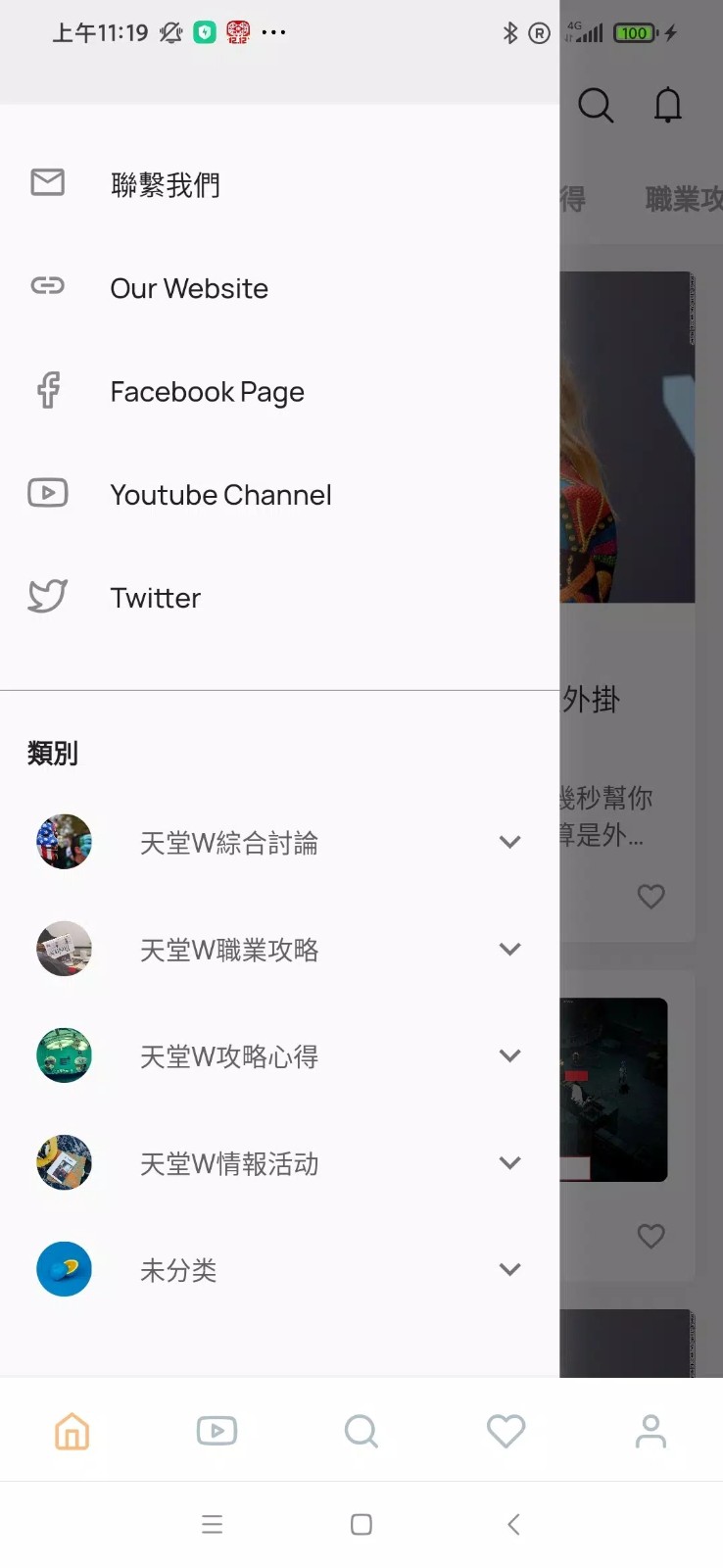Open the Youtube Channel
The width and height of the screenshot is (723, 1568).
click(x=220, y=495)
